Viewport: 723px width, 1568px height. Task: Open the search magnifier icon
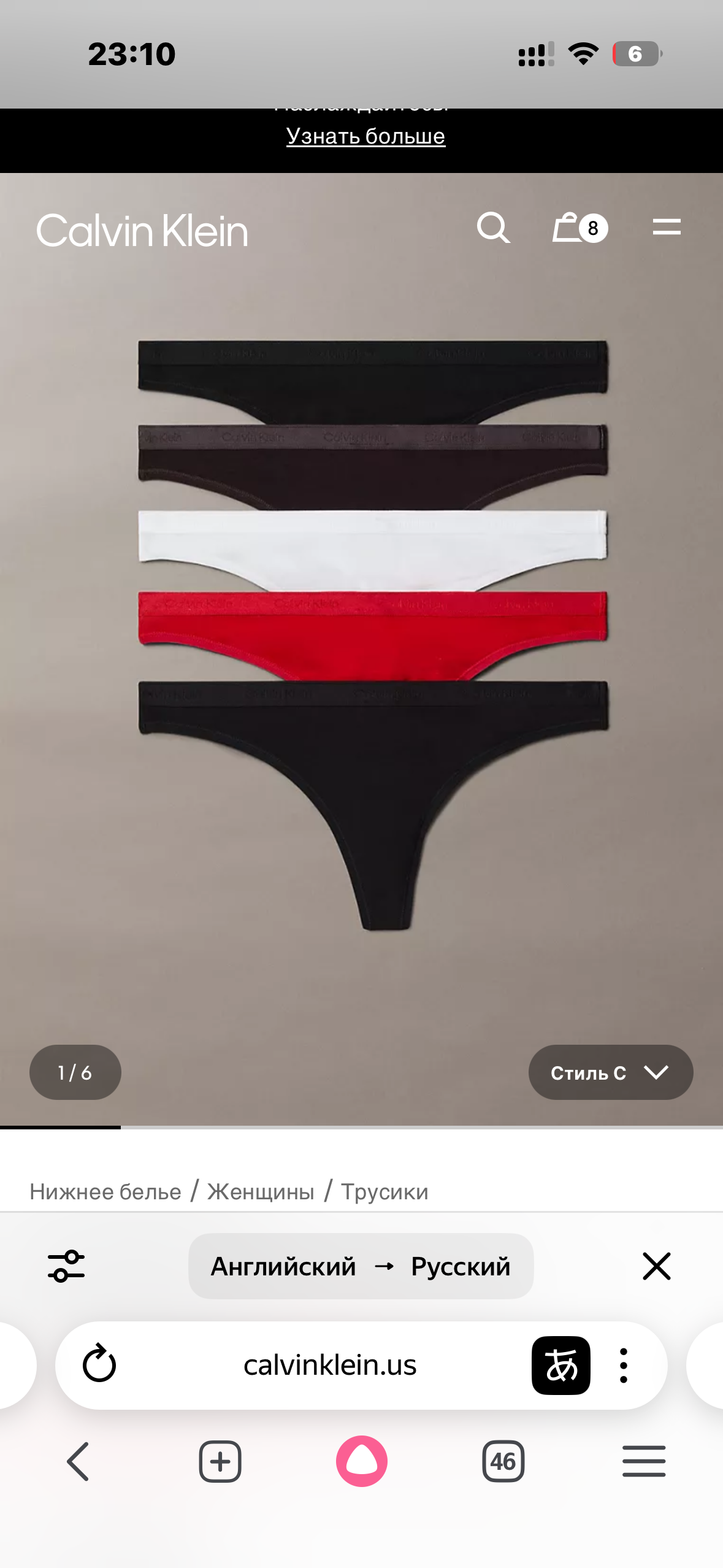493,228
